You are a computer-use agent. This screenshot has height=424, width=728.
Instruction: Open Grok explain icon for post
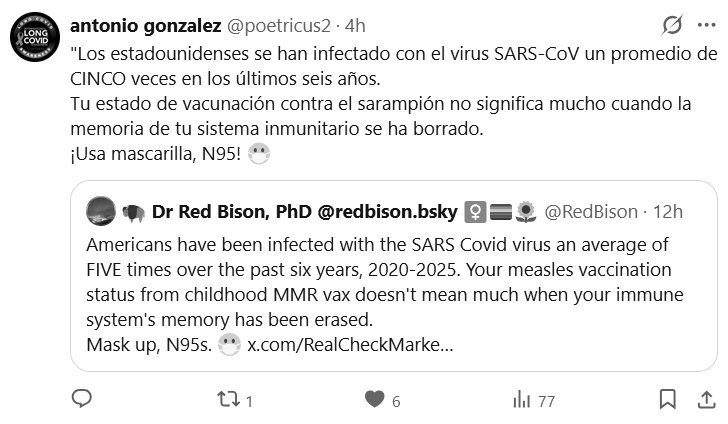coord(674,24)
